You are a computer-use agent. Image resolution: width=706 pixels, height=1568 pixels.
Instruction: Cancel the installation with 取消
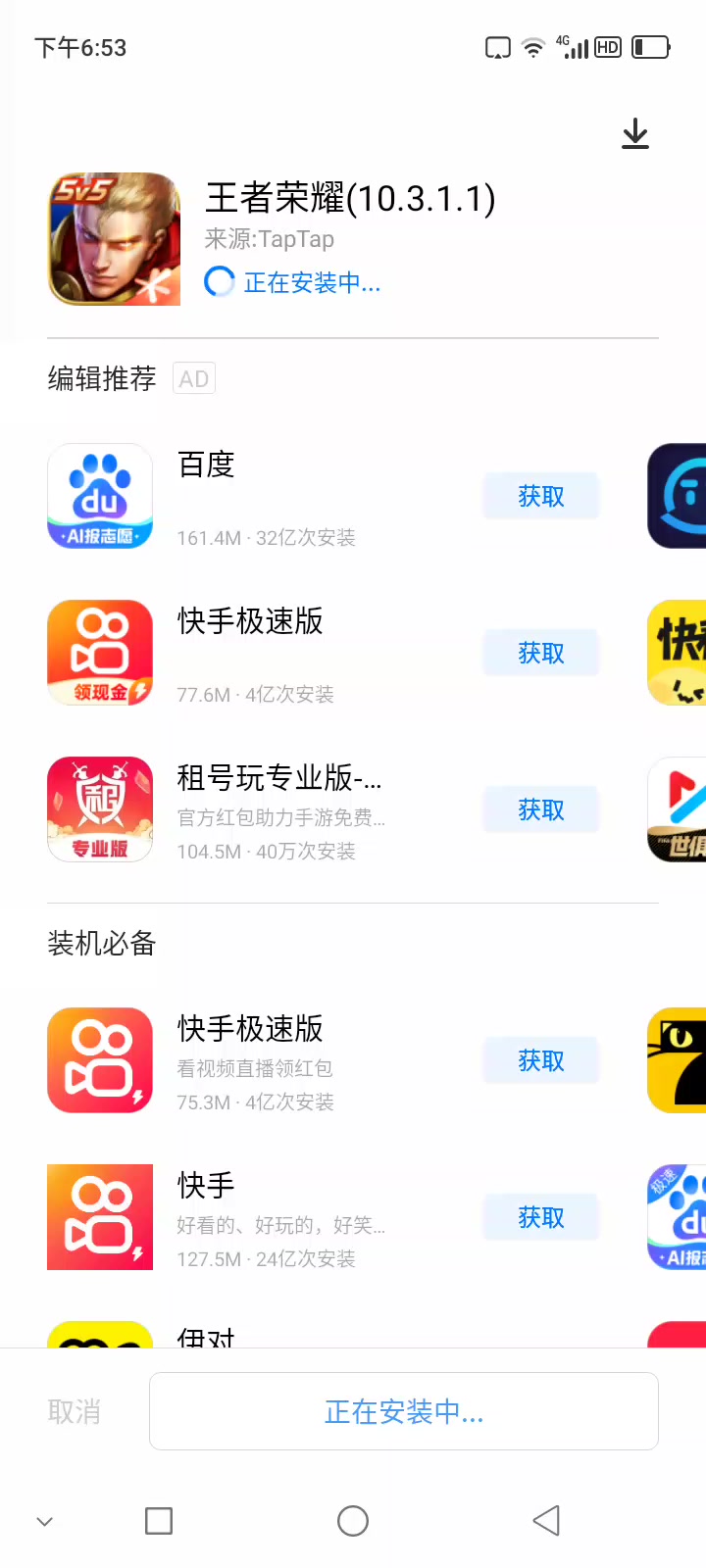tap(75, 1412)
